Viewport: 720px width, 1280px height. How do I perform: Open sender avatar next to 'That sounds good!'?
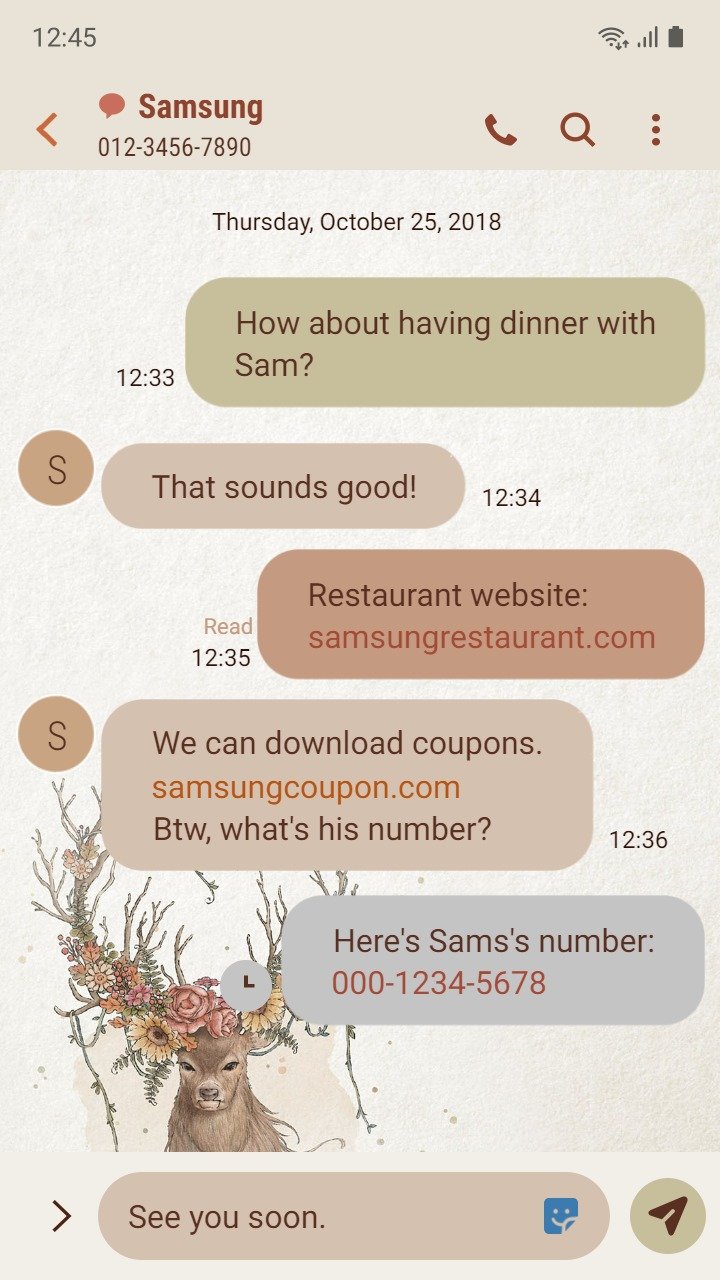pos(56,468)
